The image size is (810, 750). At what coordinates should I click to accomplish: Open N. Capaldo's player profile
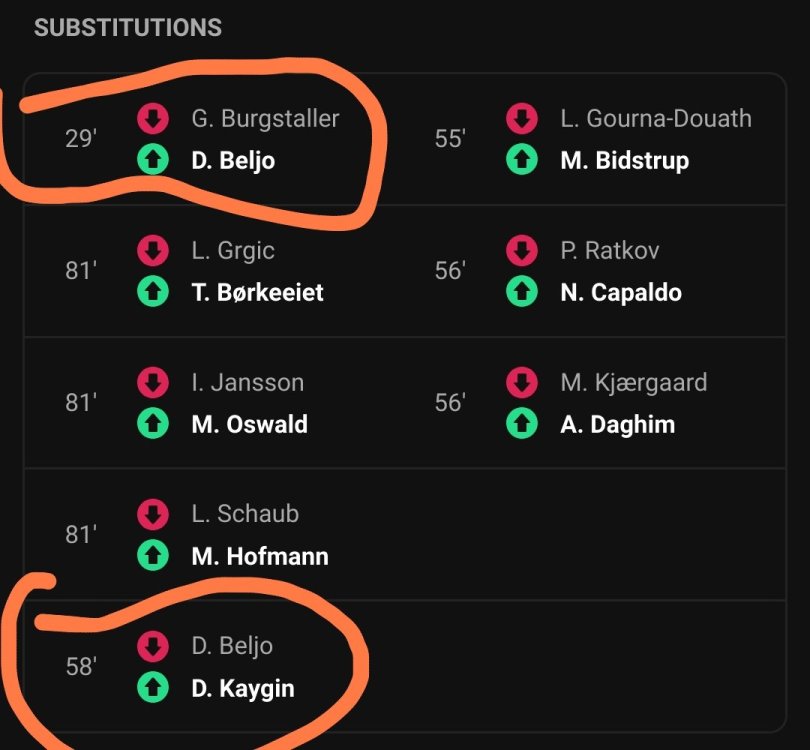[x=621, y=292]
